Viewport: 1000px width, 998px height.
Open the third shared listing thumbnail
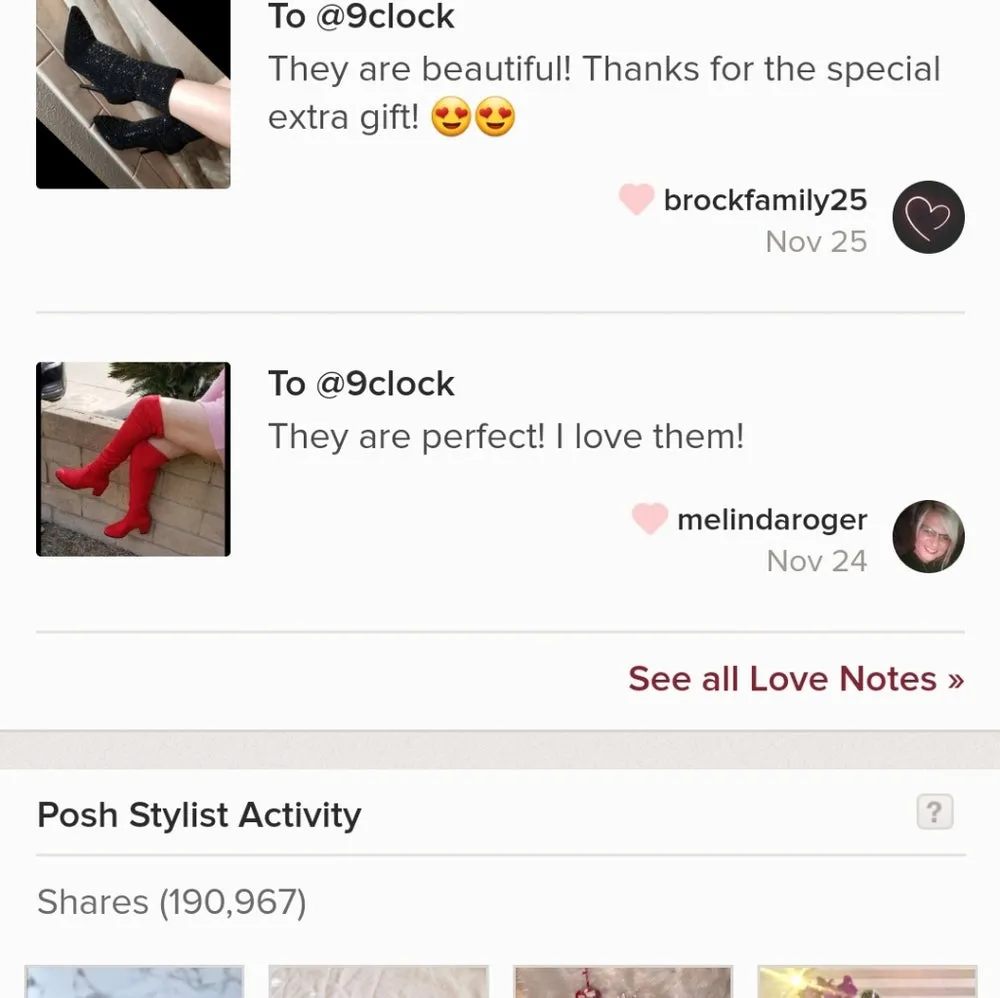(x=622, y=981)
